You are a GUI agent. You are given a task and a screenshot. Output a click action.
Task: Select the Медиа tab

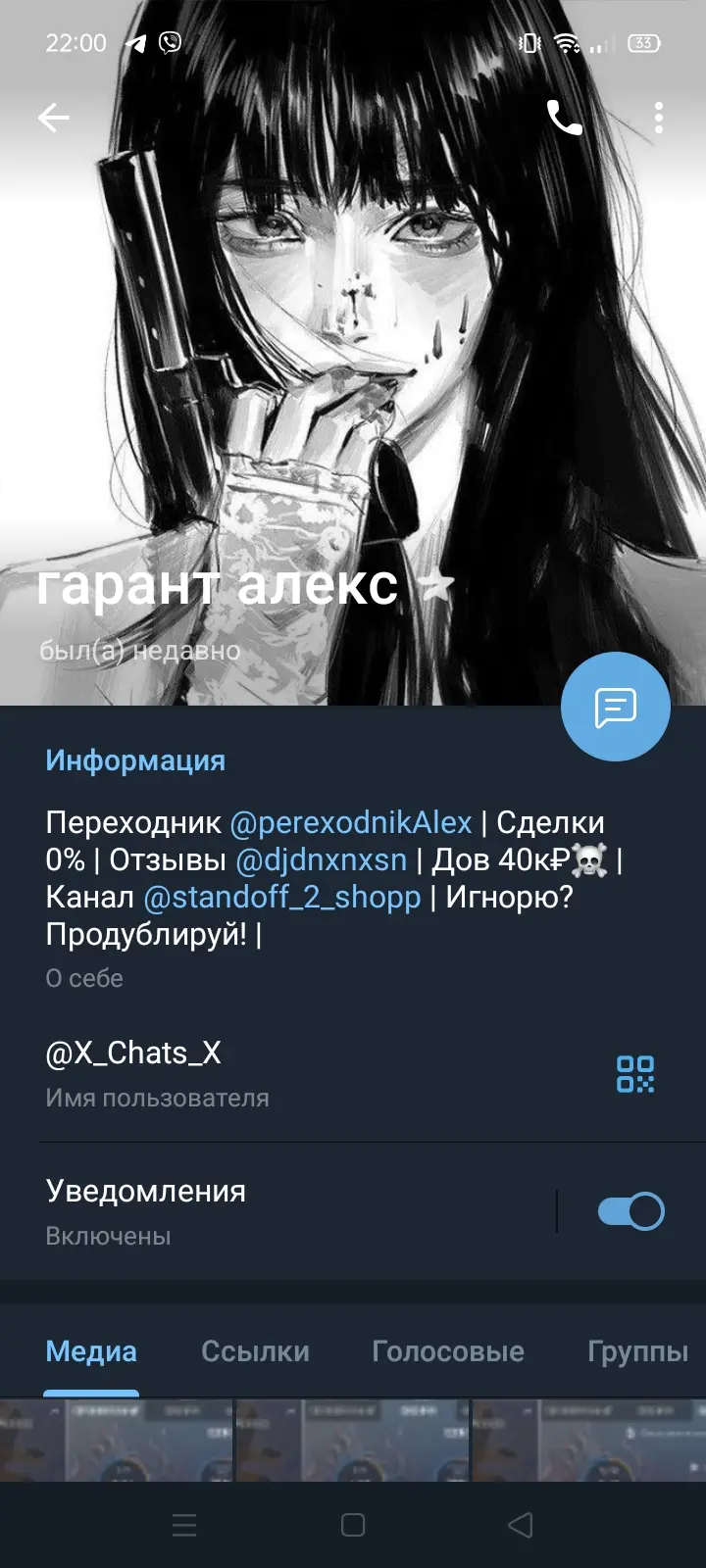(91, 1351)
